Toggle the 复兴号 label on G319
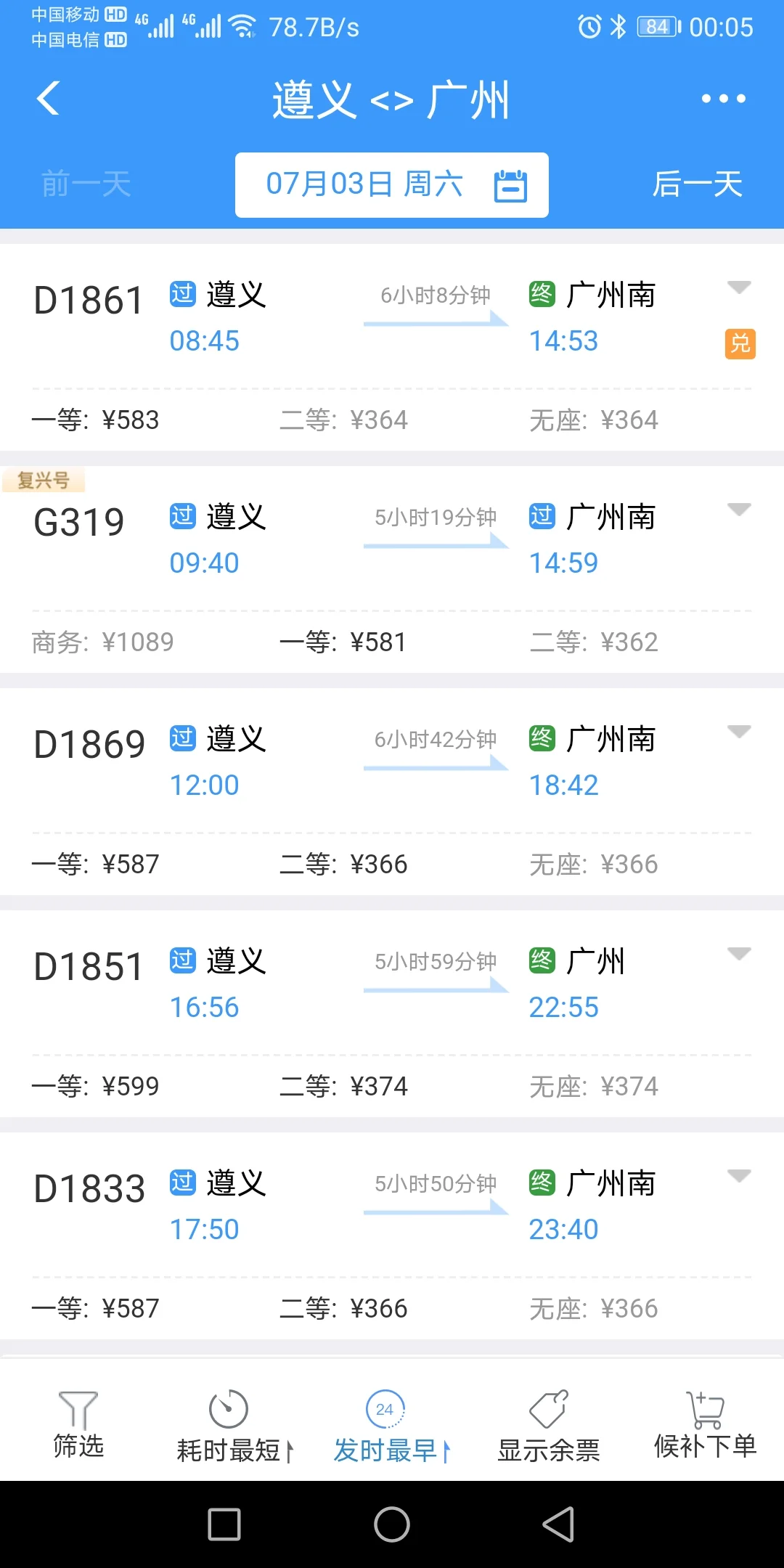This screenshot has height=1568, width=784. click(x=44, y=481)
